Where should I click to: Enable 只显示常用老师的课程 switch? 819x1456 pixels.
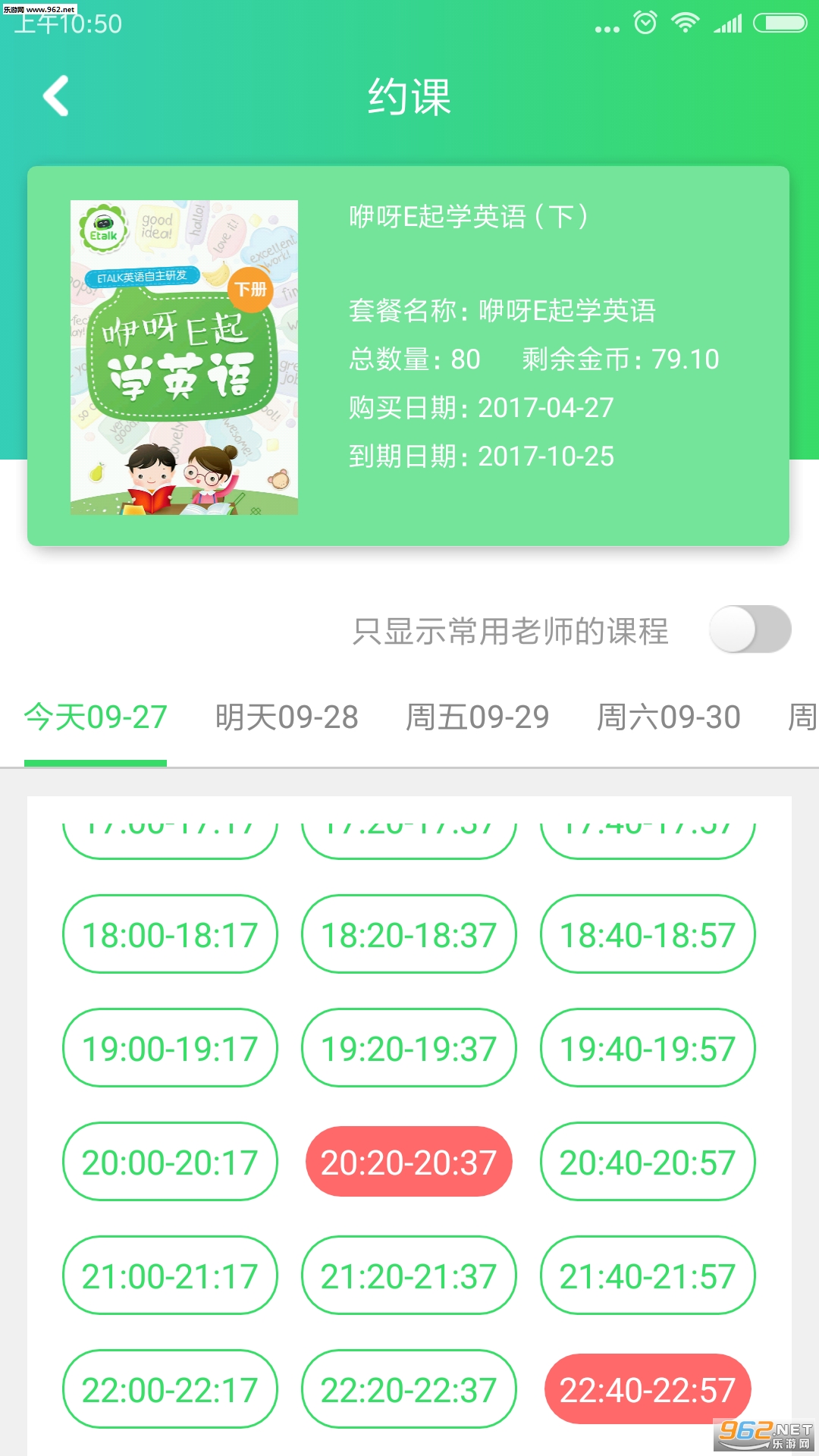[749, 629]
